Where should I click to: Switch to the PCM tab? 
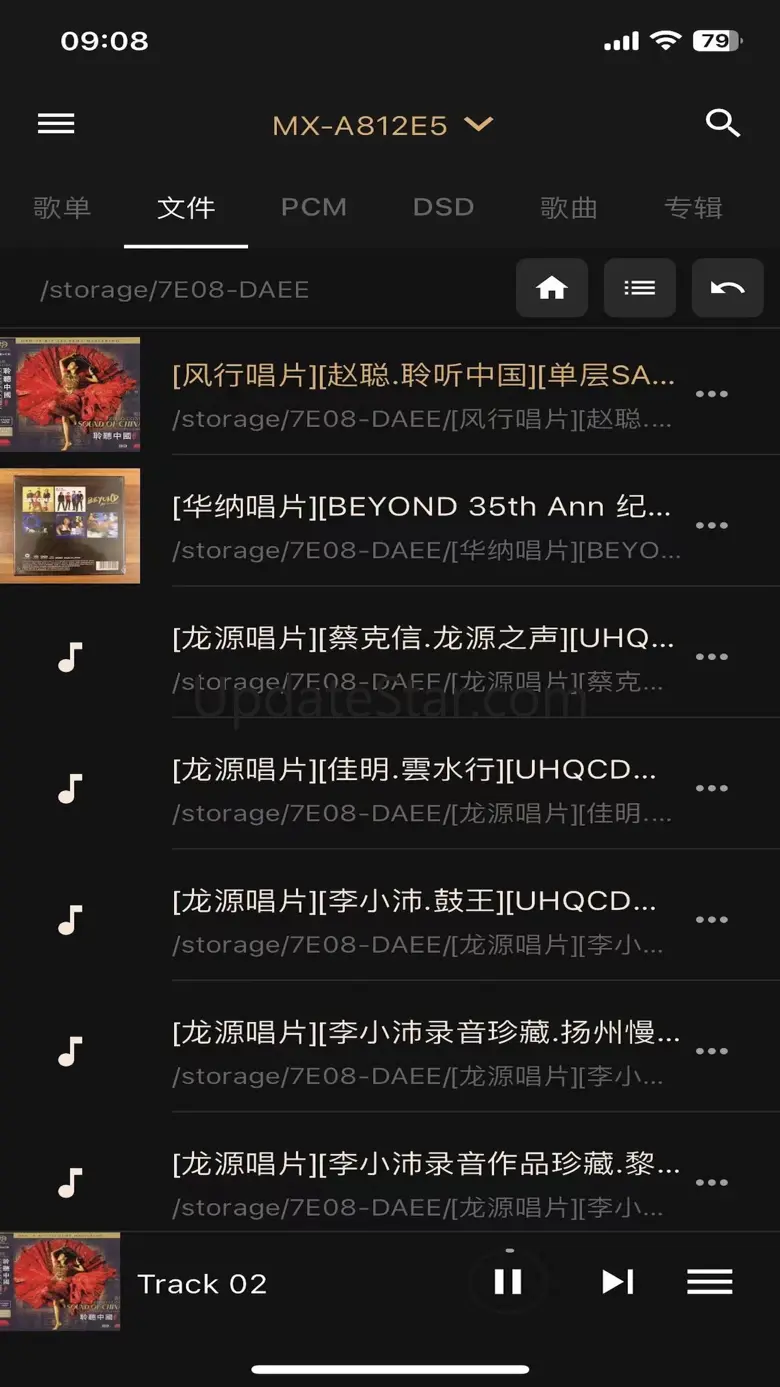pos(313,208)
